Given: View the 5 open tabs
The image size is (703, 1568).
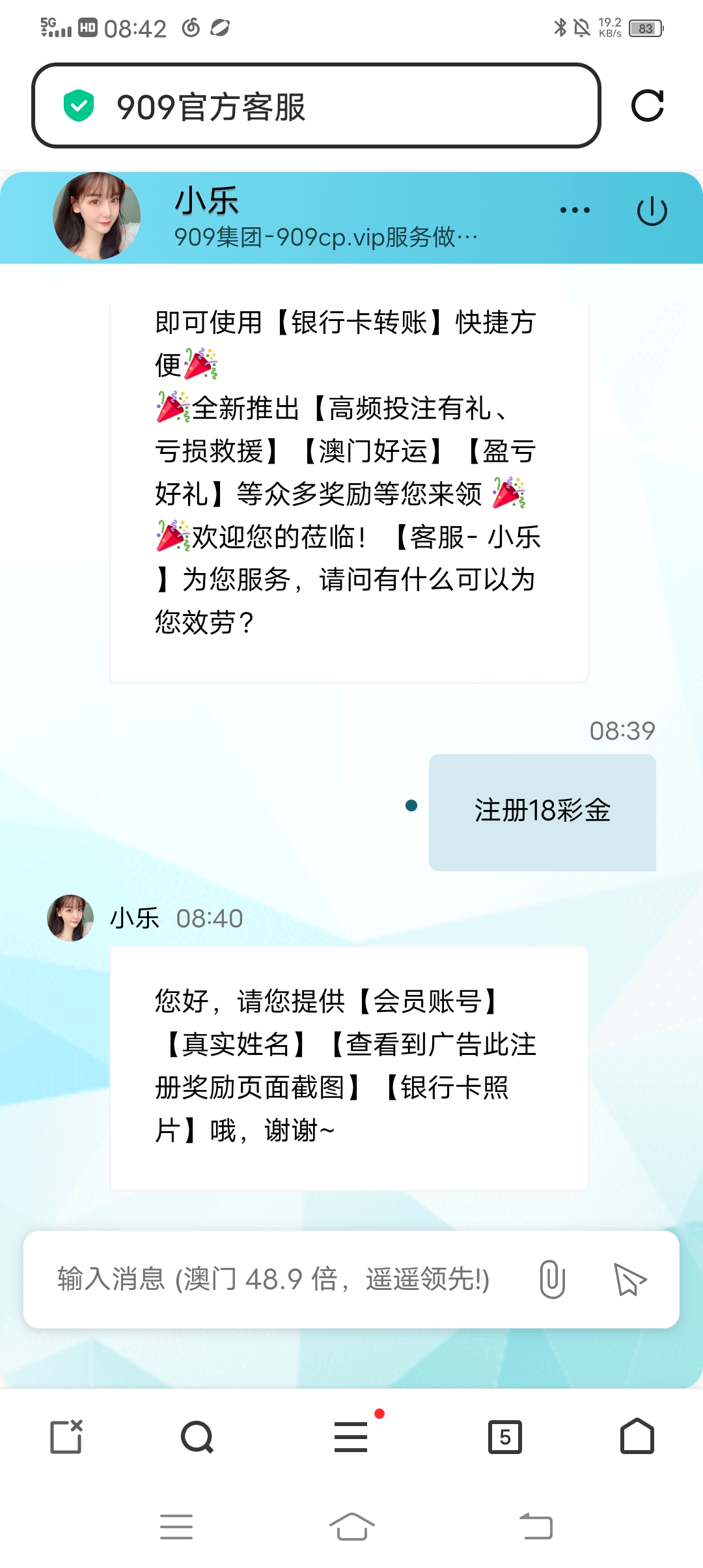Looking at the screenshot, I should [x=505, y=1436].
